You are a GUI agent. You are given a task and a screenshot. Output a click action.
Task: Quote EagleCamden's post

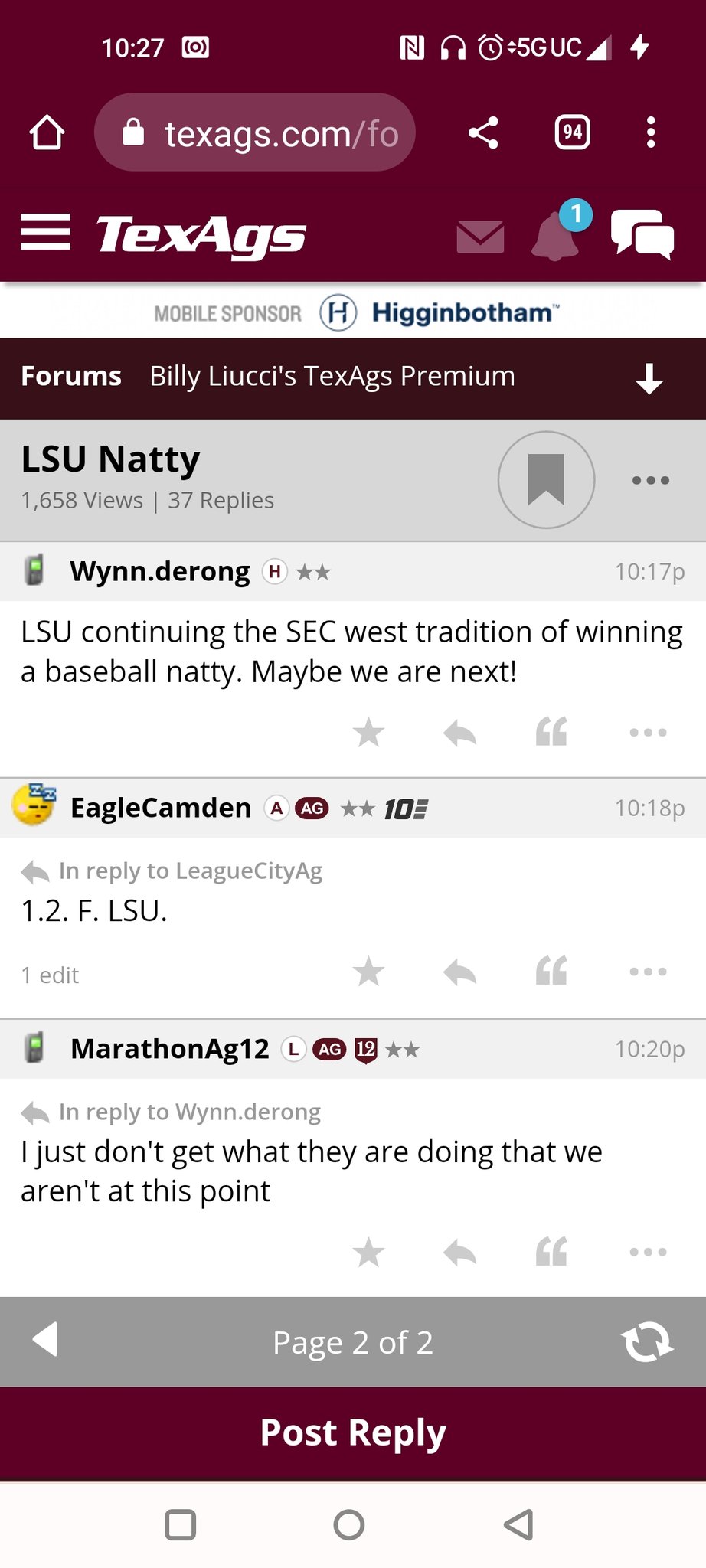click(551, 972)
